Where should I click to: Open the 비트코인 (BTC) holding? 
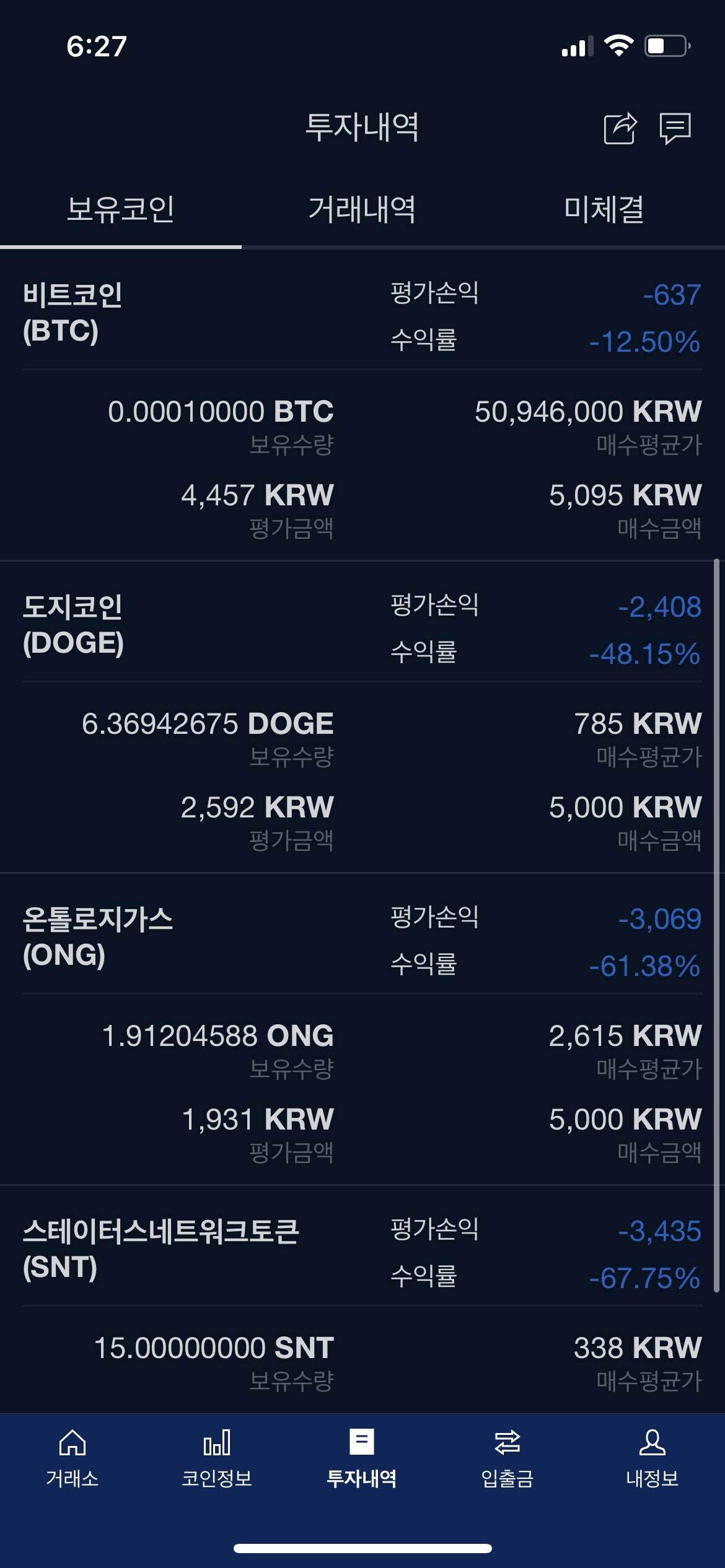pos(73,313)
